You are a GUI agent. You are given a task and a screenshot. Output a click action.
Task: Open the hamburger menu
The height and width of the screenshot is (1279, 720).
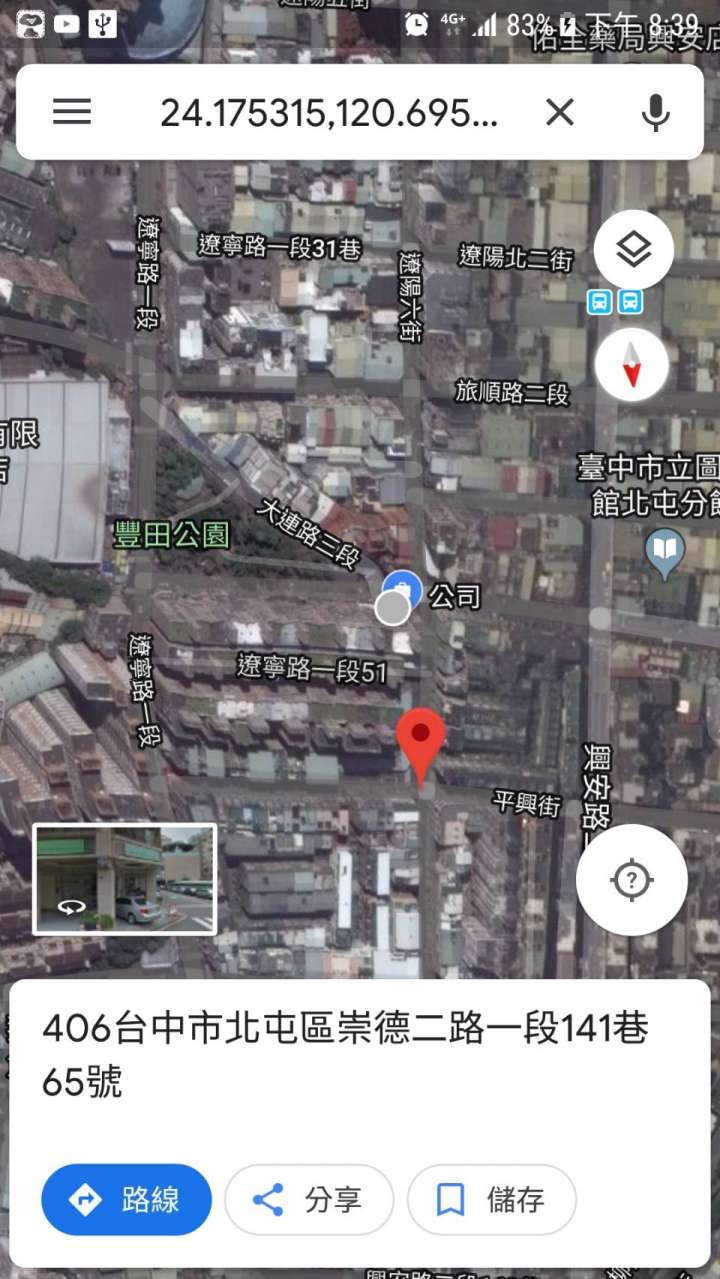click(72, 112)
